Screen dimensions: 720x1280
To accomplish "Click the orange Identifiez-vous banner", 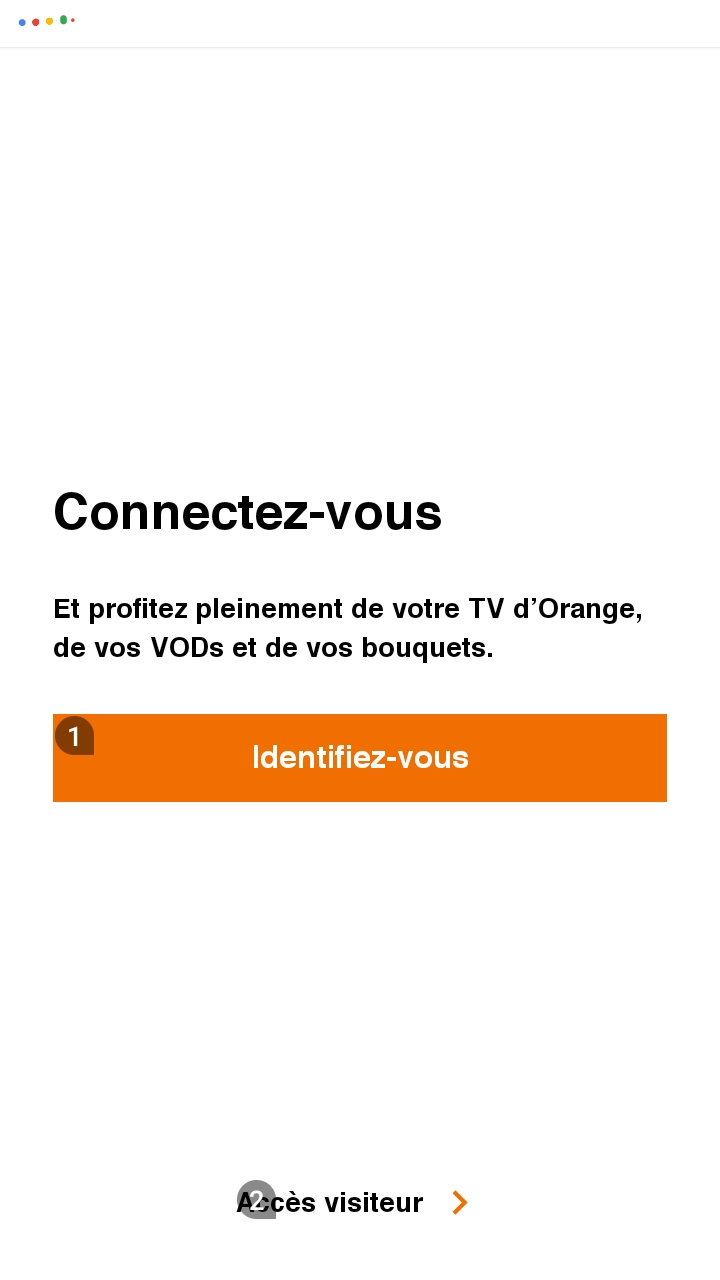I will click(360, 758).
